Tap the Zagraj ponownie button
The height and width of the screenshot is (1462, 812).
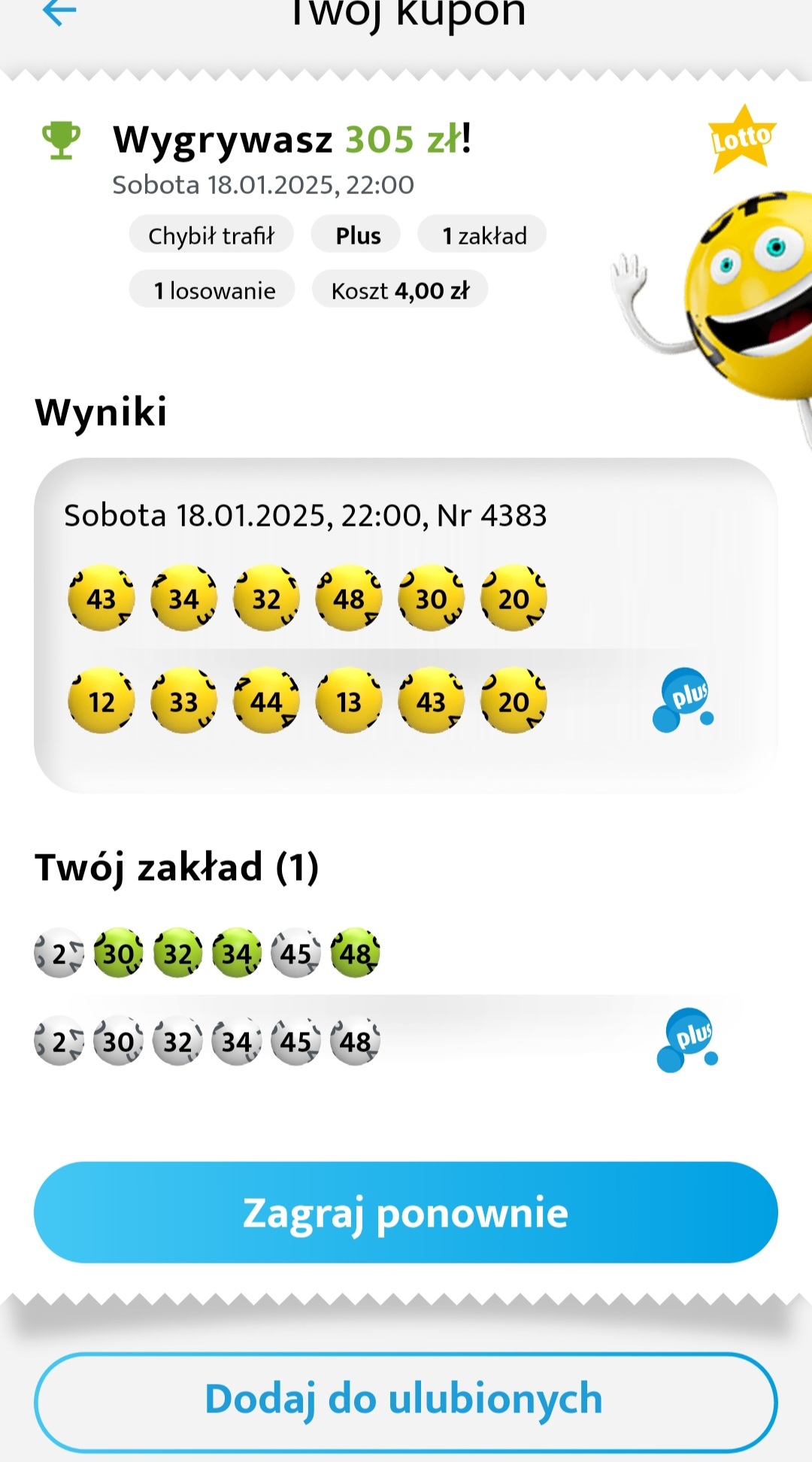pos(406,1212)
